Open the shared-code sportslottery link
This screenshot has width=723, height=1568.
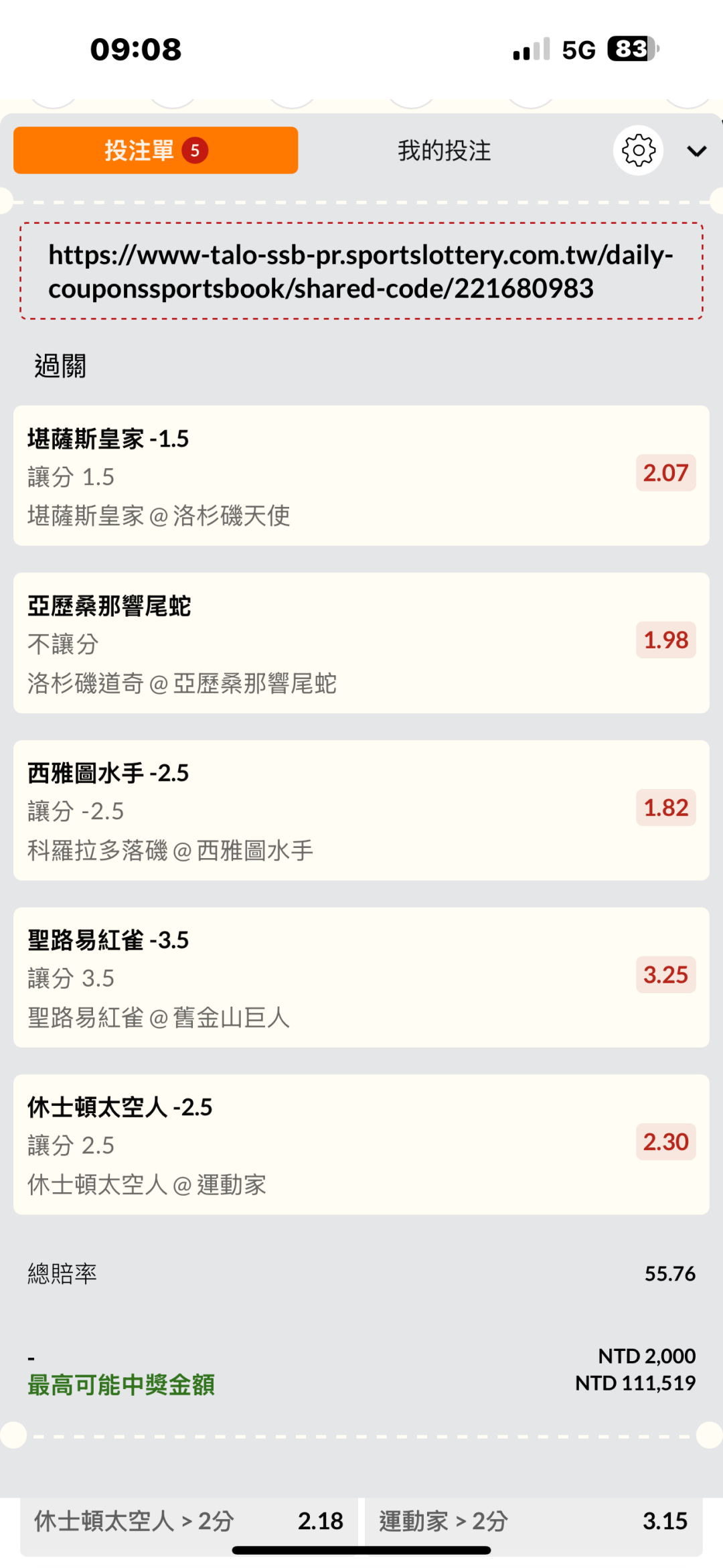click(361, 271)
